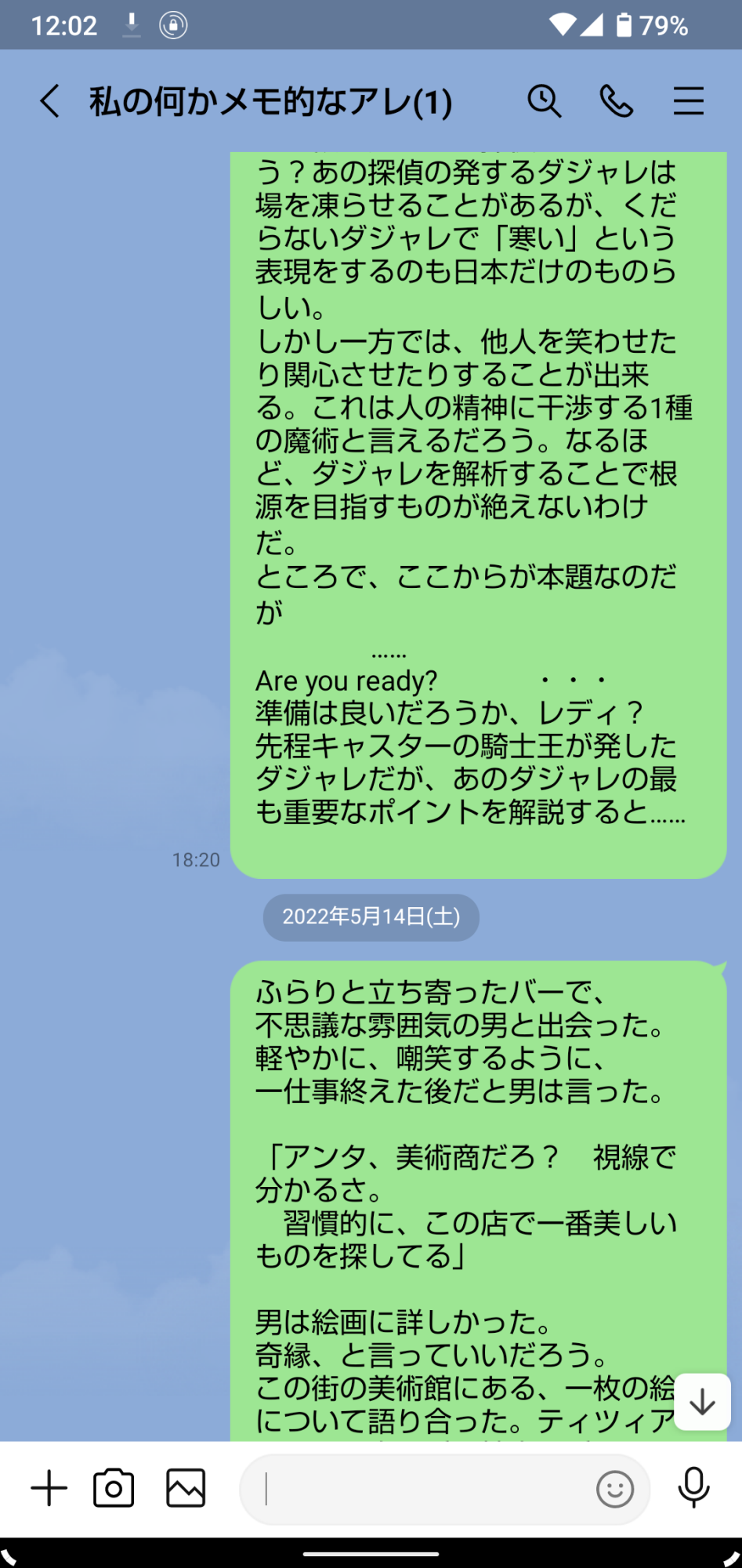The width and height of the screenshot is (742, 1568).
Task: Open the photo gallery picker
Action: pyautogui.click(x=186, y=1488)
